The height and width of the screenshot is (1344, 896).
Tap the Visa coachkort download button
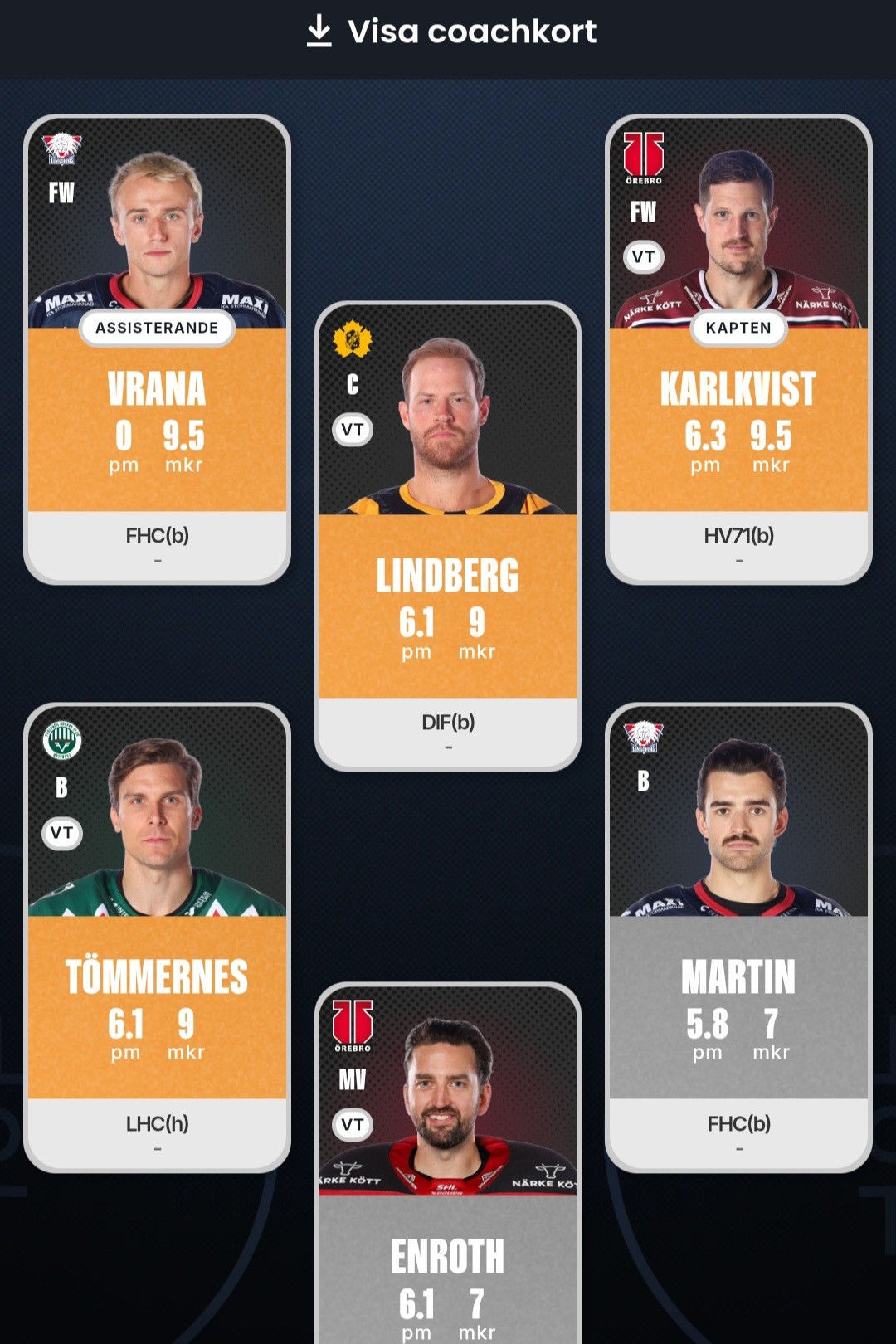[x=450, y=33]
